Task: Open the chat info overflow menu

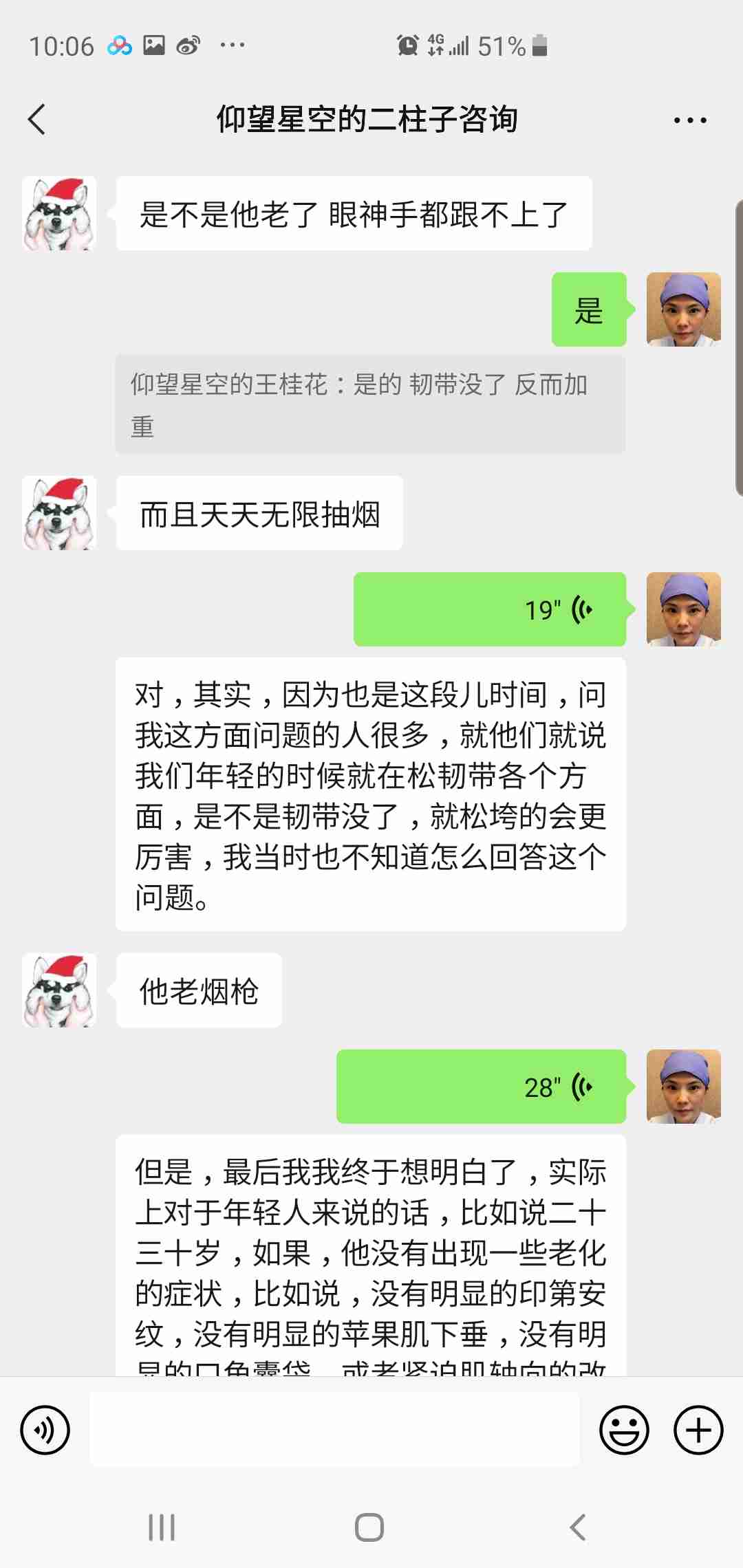Action: (x=689, y=120)
